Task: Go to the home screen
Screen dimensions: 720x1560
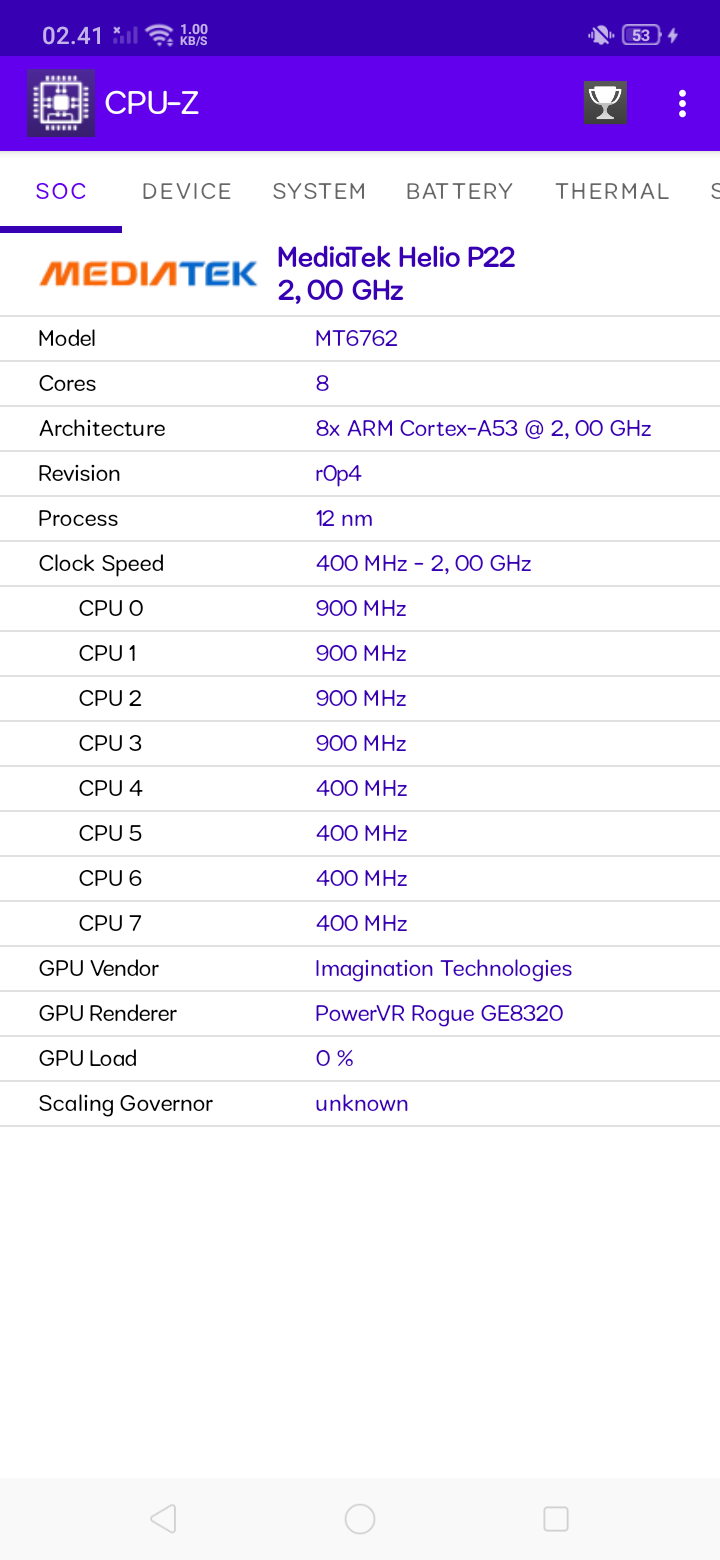Action: pos(360,1519)
